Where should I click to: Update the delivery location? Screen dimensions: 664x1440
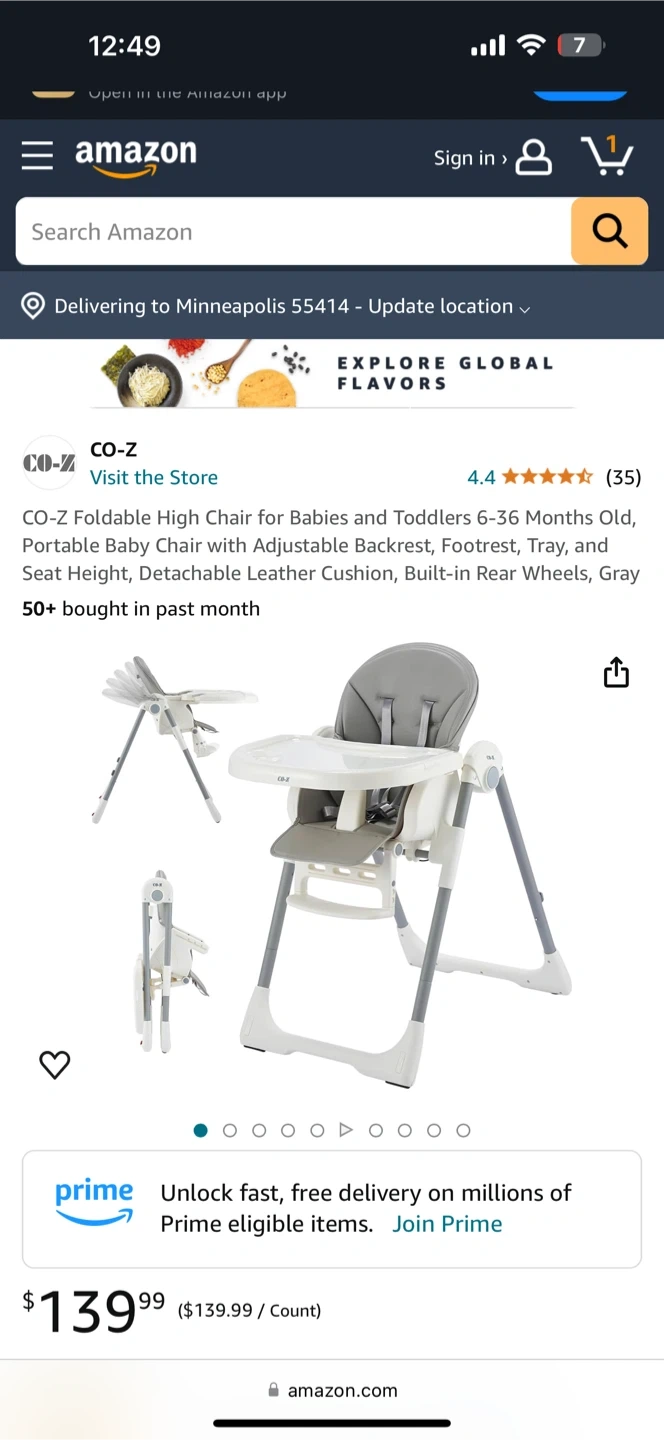[292, 306]
